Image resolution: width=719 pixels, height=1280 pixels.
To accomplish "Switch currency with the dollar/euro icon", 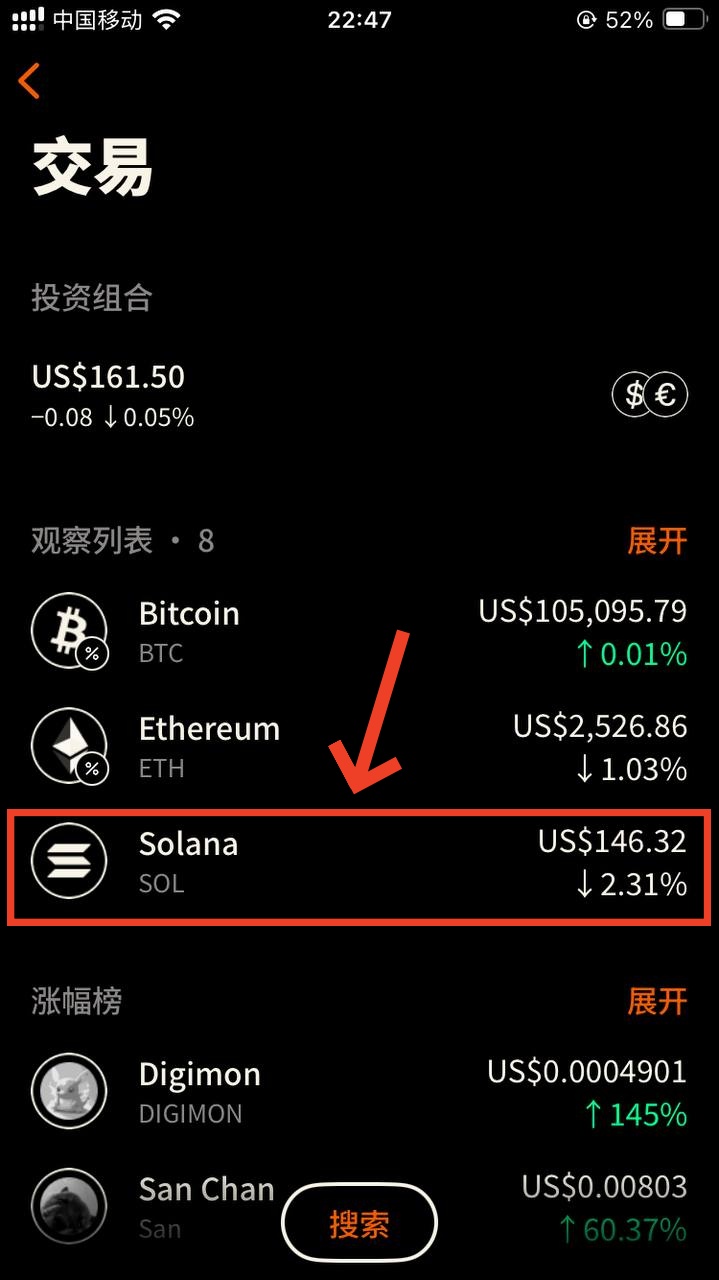I will (650, 395).
